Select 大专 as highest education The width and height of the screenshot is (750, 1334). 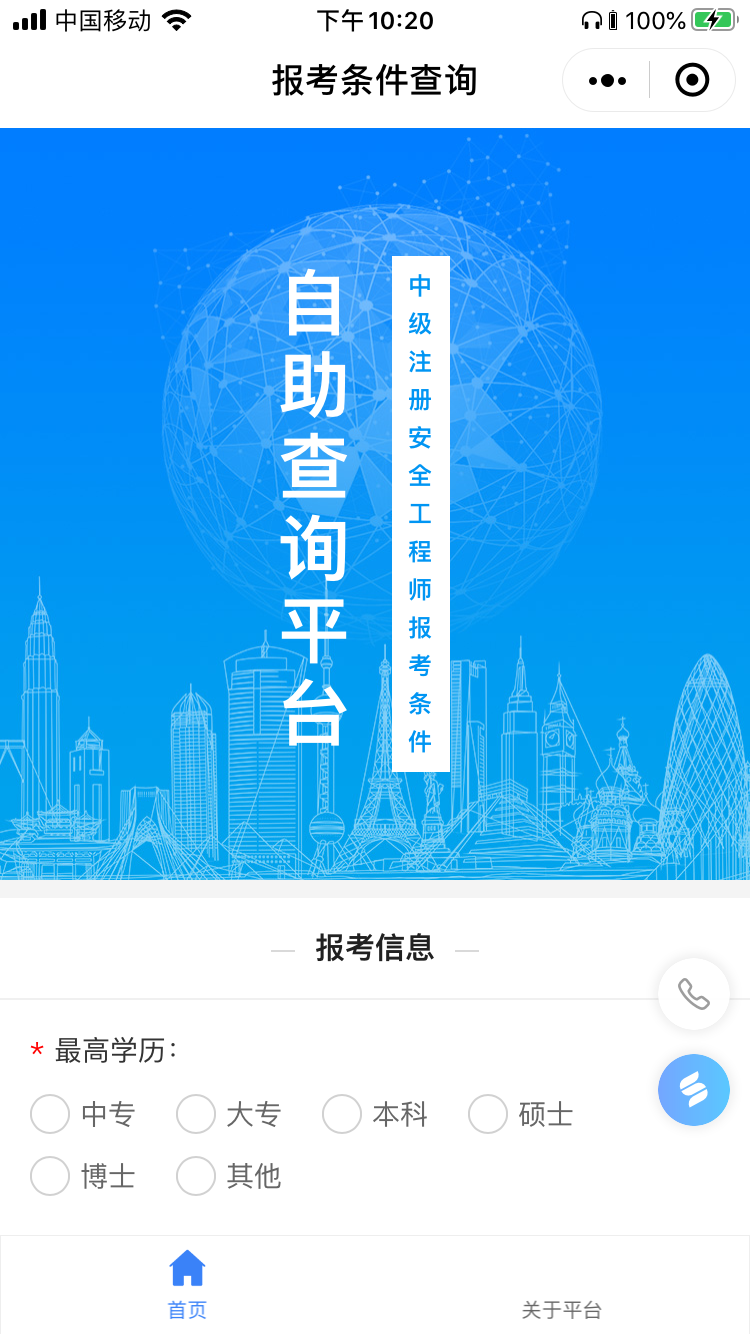(197, 1114)
